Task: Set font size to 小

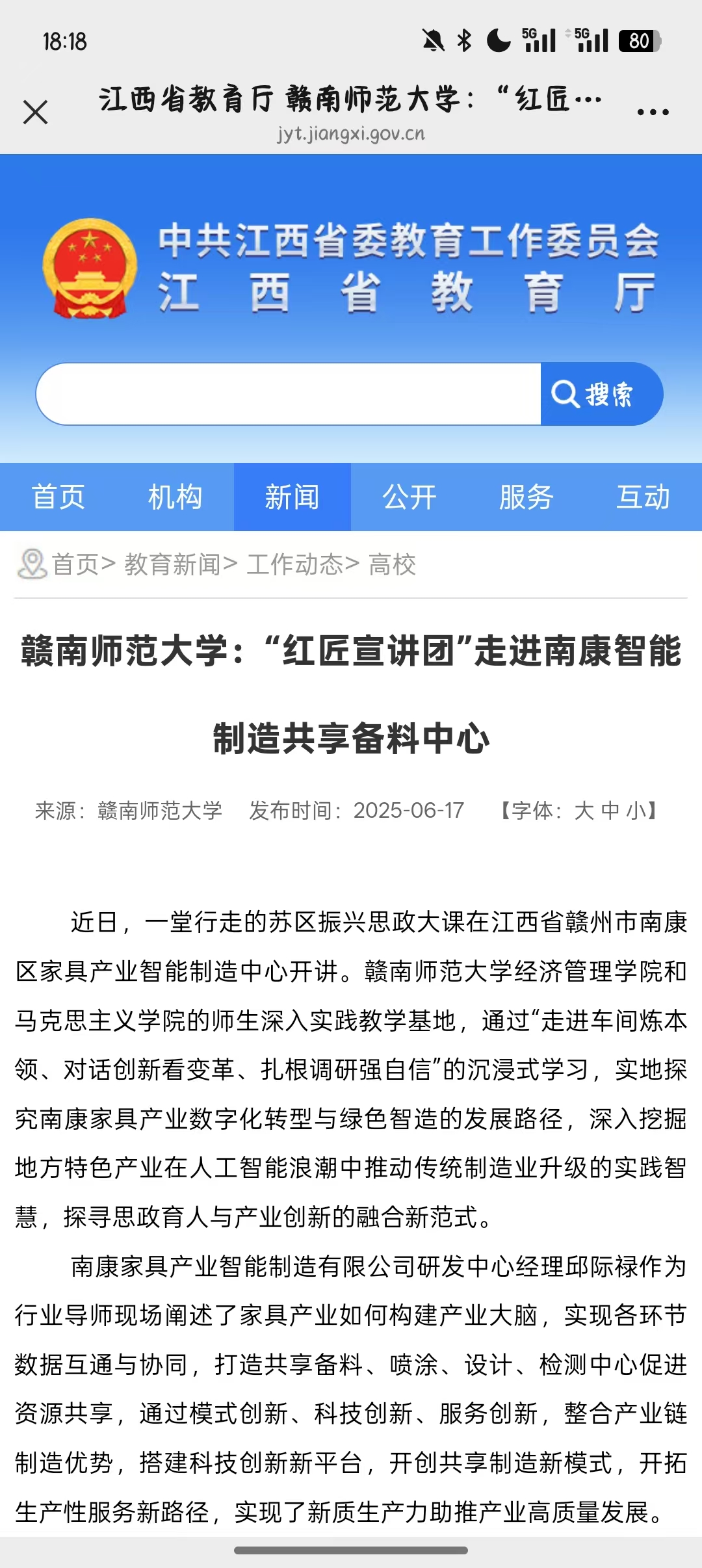Action: 635,811
